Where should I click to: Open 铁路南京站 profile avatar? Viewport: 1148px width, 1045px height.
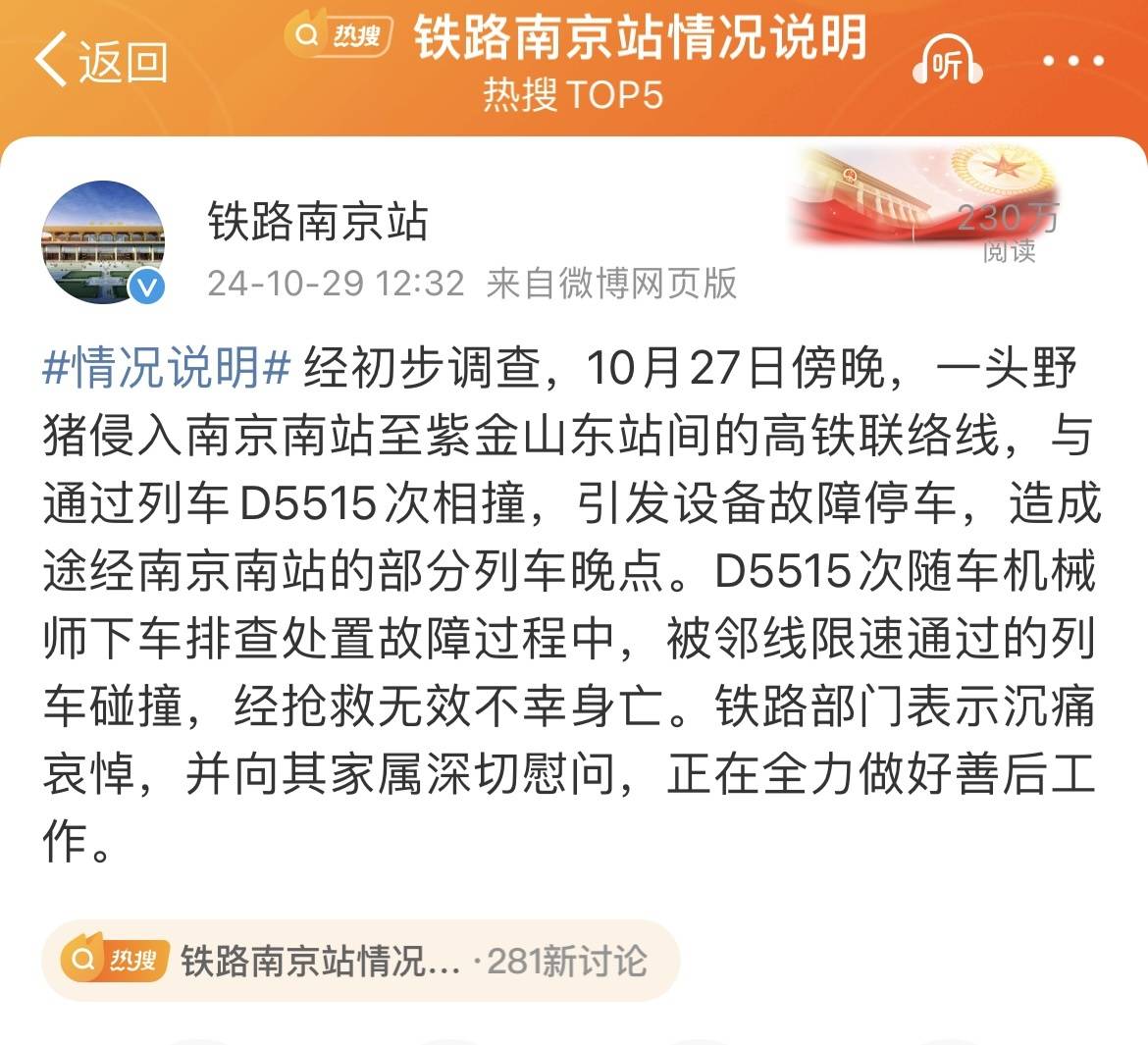click(x=103, y=242)
